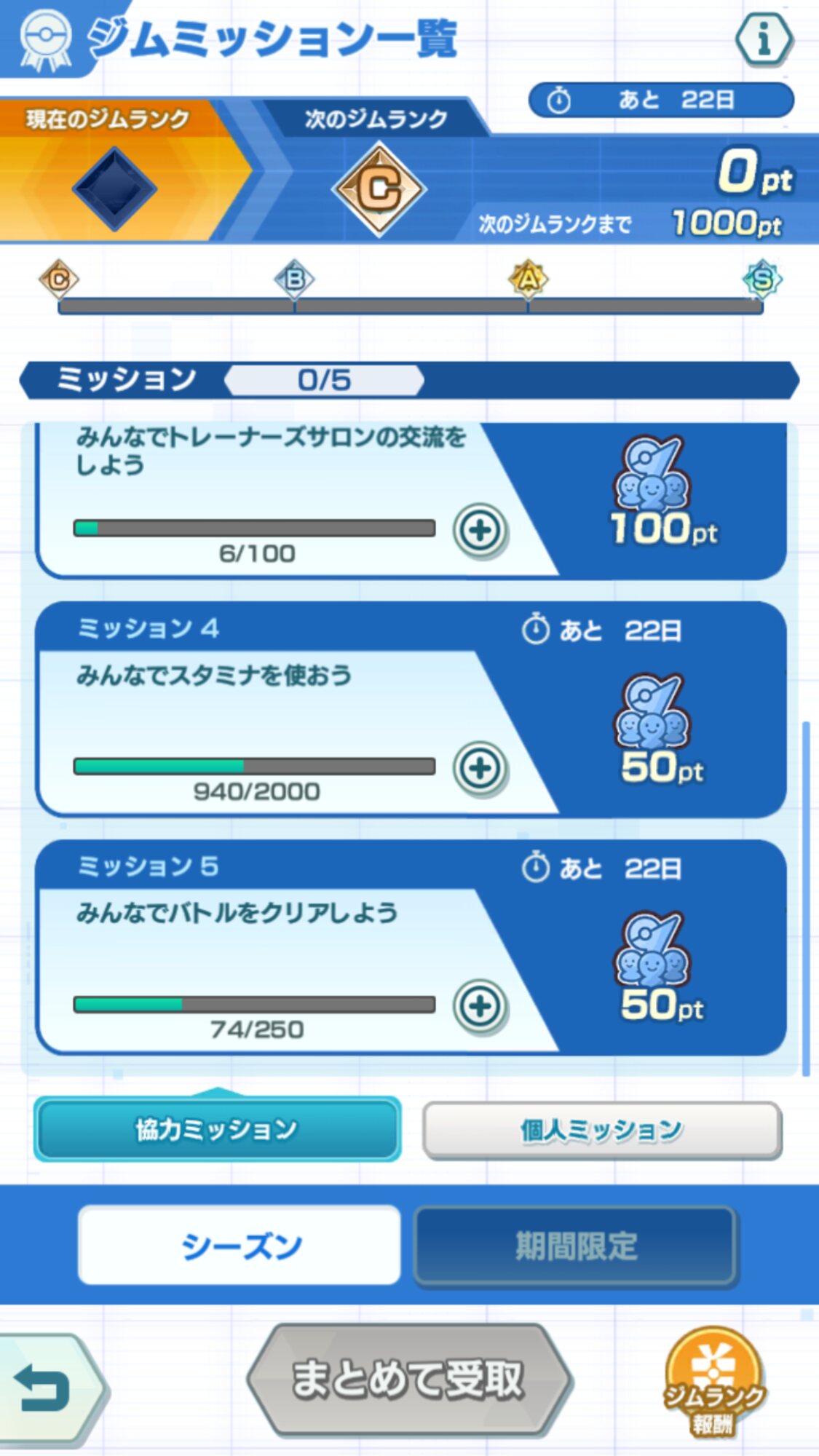Open ジムランク報酬 rewards
The width and height of the screenshot is (819, 1456).
pos(713,1382)
